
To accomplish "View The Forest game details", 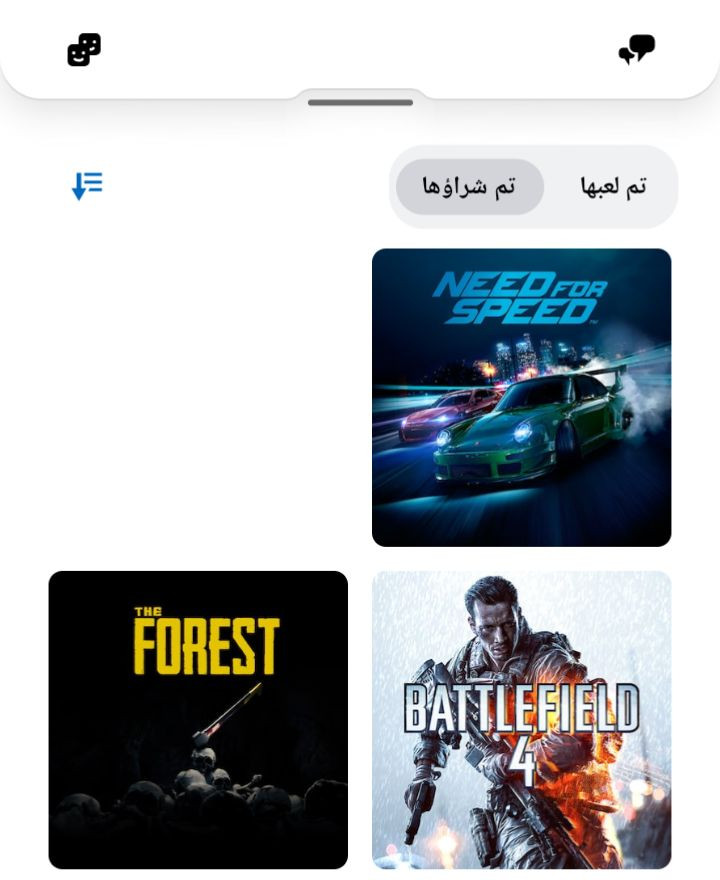I will (198, 719).
